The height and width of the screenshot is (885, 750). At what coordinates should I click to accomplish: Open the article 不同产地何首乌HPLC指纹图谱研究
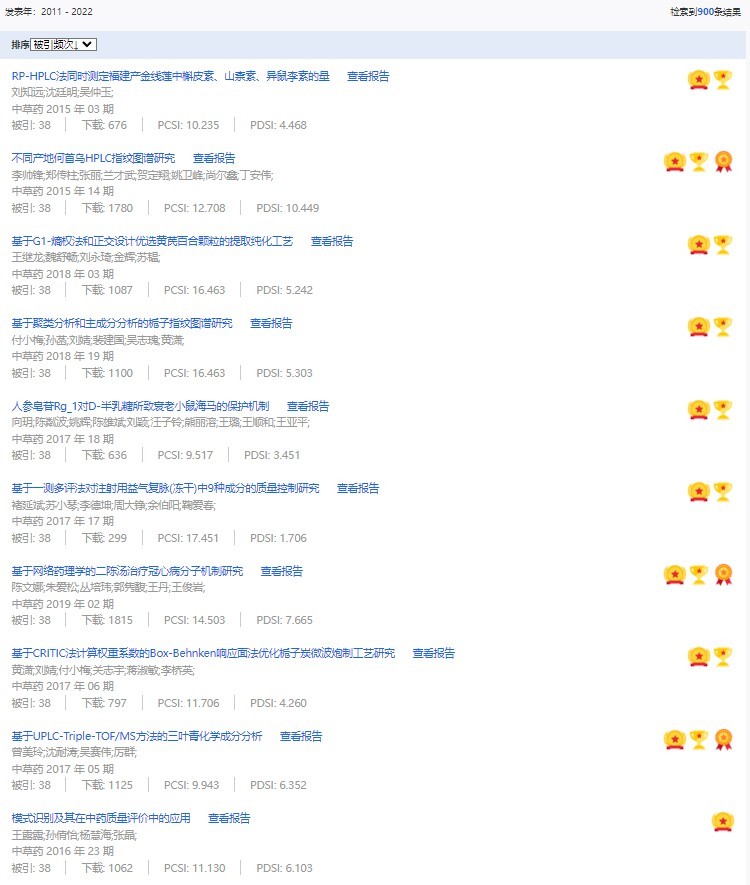click(93, 158)
